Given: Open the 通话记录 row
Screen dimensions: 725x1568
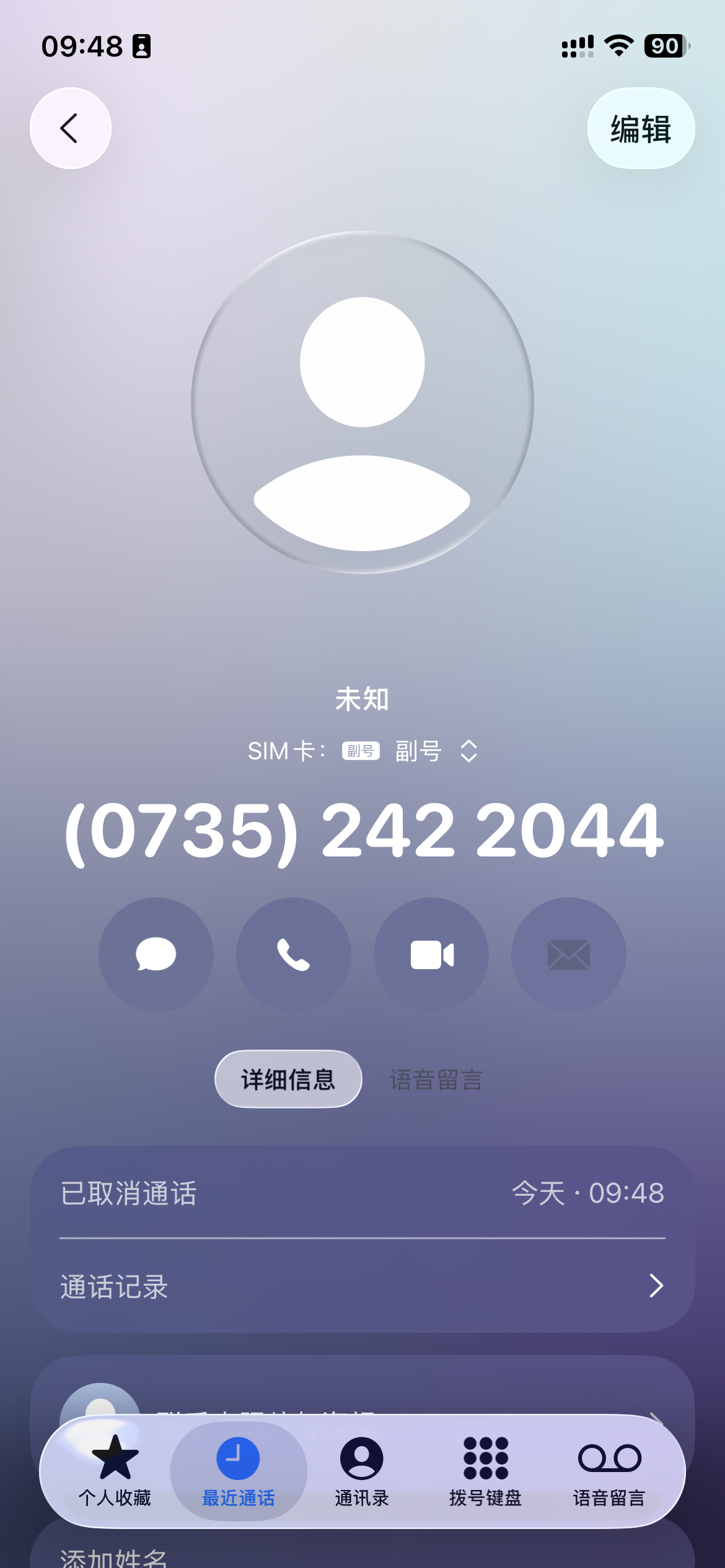Looking at the screenshot, I should coord(362,1286).
